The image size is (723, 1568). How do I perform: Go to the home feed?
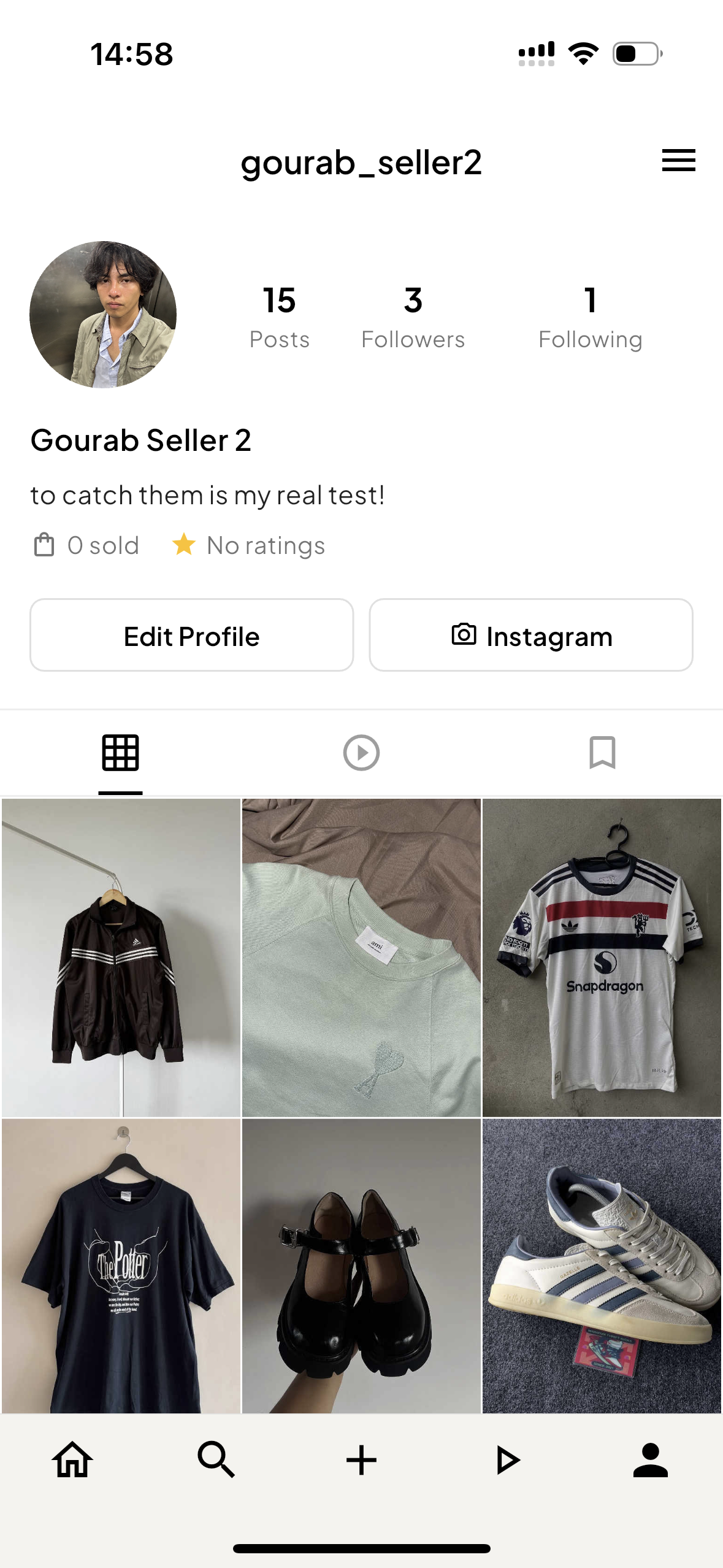[72, 1459]
